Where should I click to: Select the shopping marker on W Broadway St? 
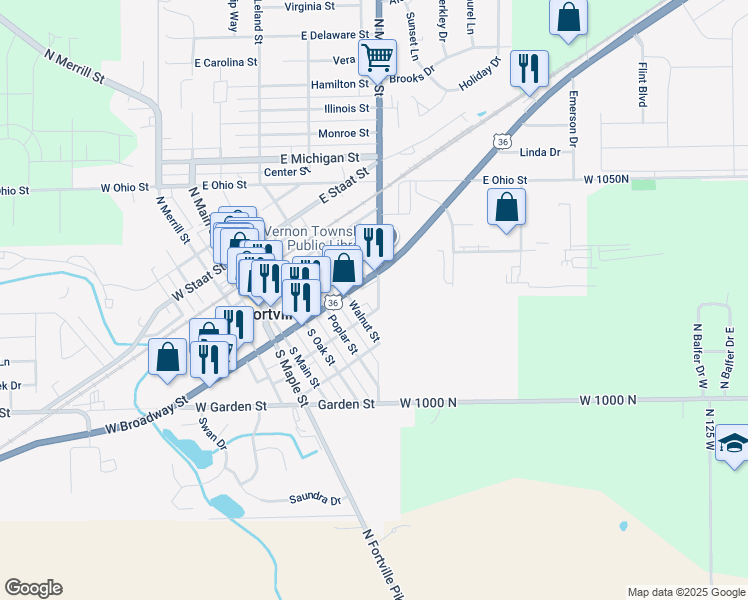coord(168,357)
